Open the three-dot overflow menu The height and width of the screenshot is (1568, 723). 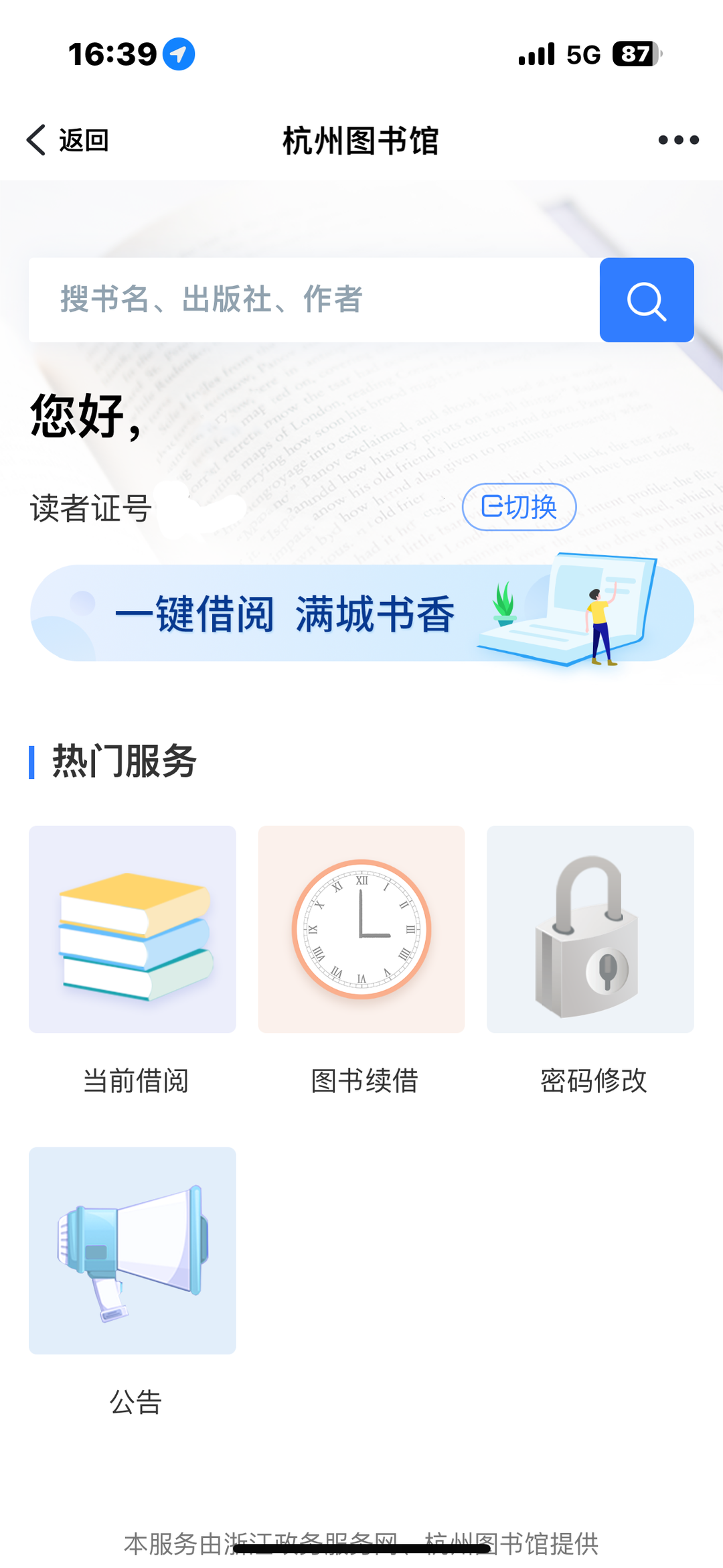[x=678, y=140]
